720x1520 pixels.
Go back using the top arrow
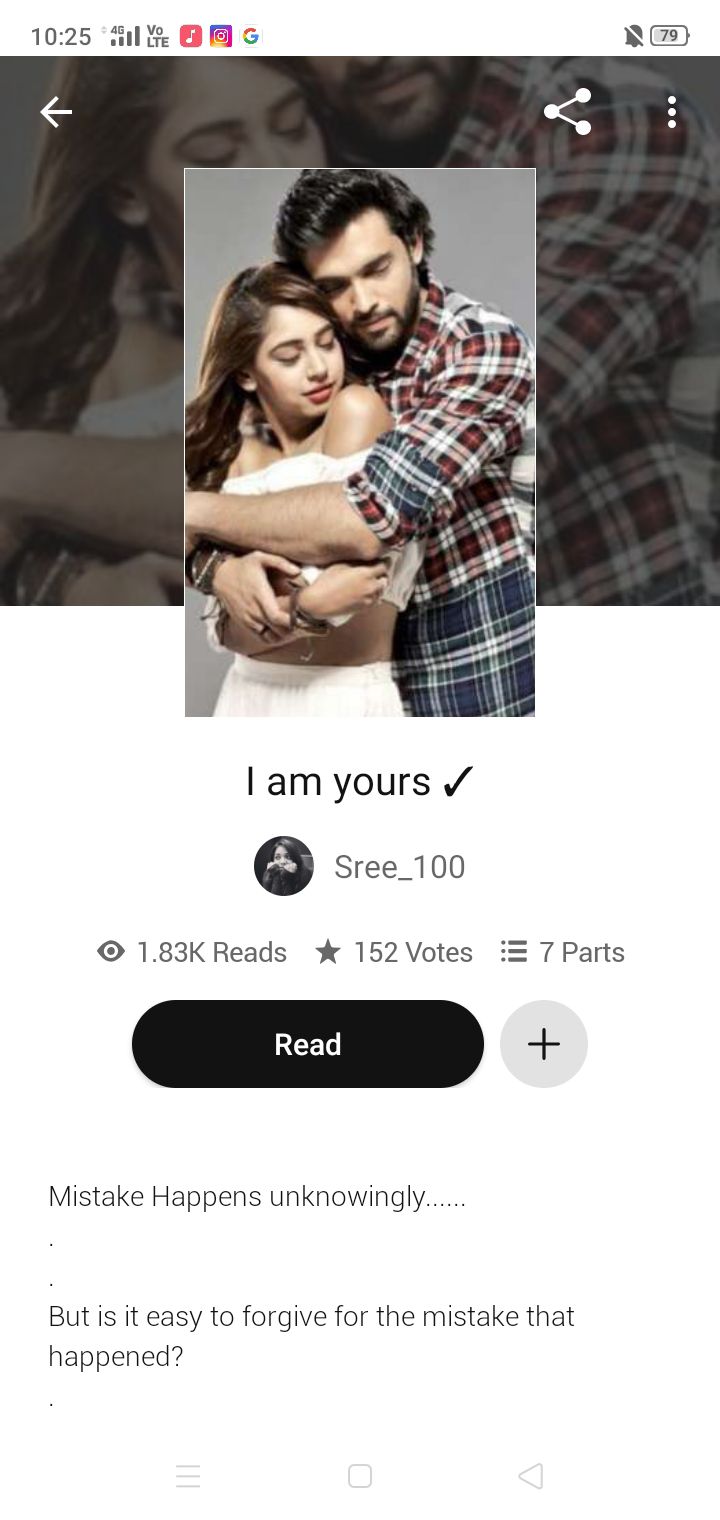[x=56, y=113]
